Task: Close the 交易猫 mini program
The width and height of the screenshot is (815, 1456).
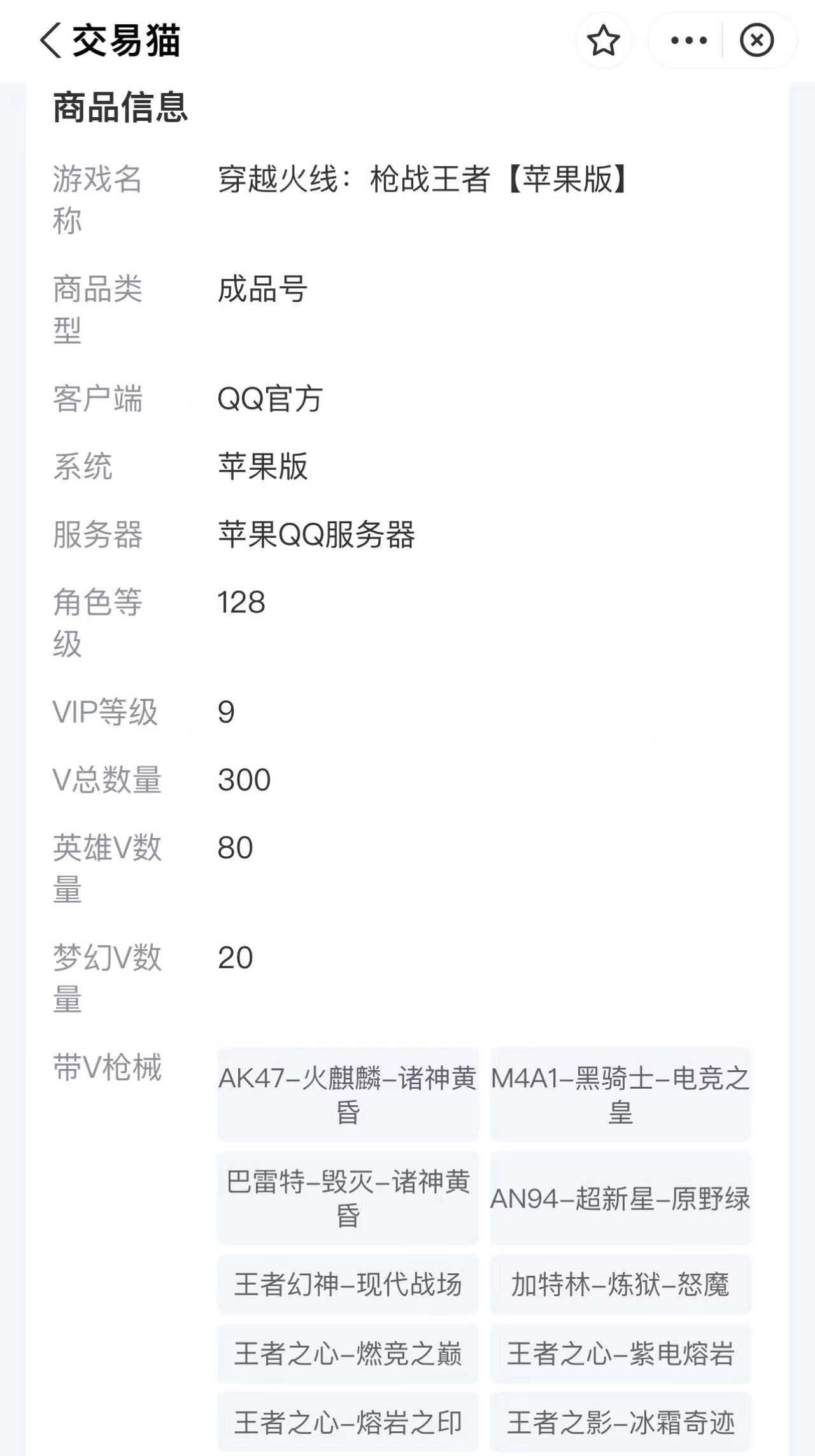Action: 756,41
